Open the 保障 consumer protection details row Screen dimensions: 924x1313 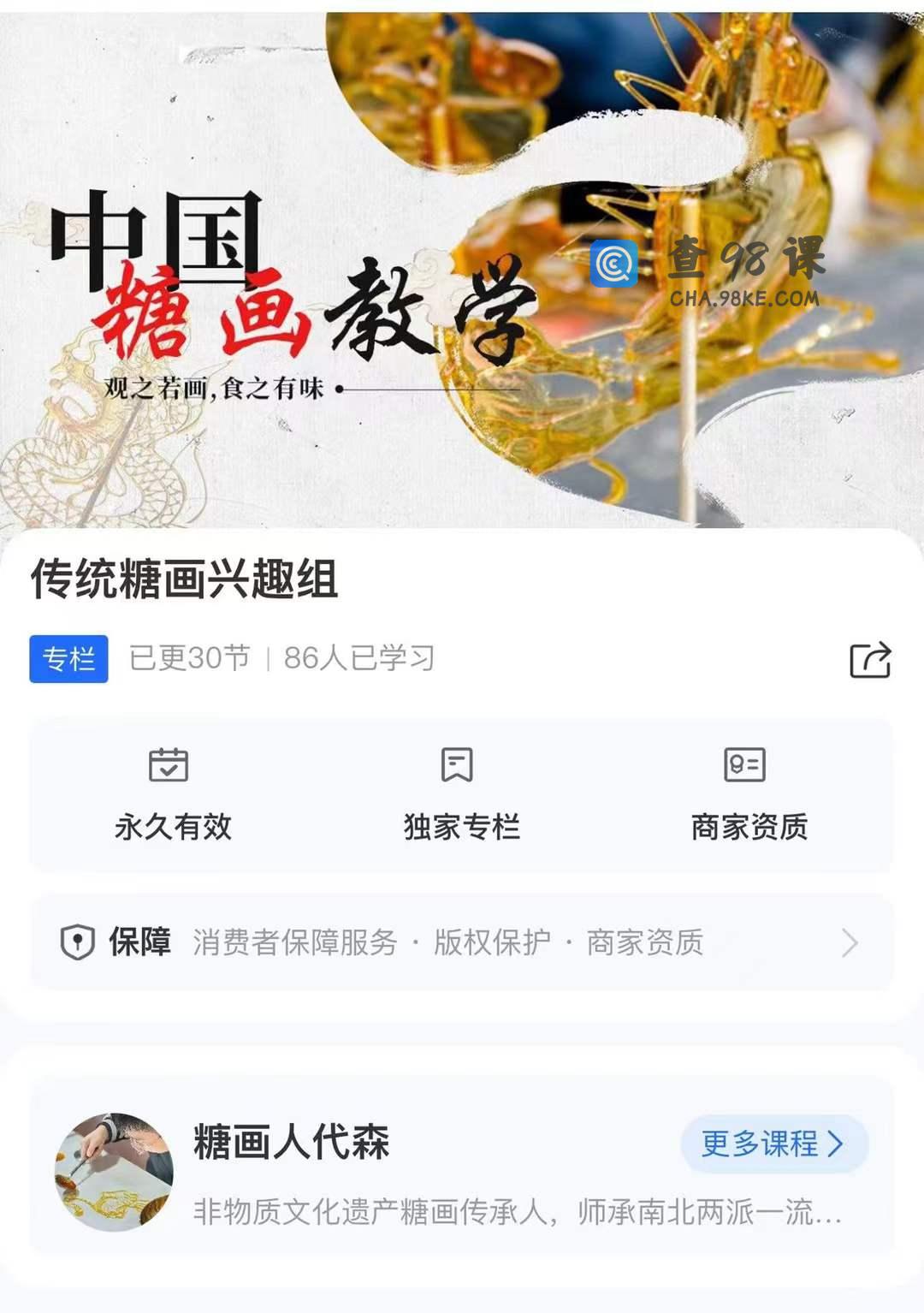pyautogui.click(x=462, y=942)
